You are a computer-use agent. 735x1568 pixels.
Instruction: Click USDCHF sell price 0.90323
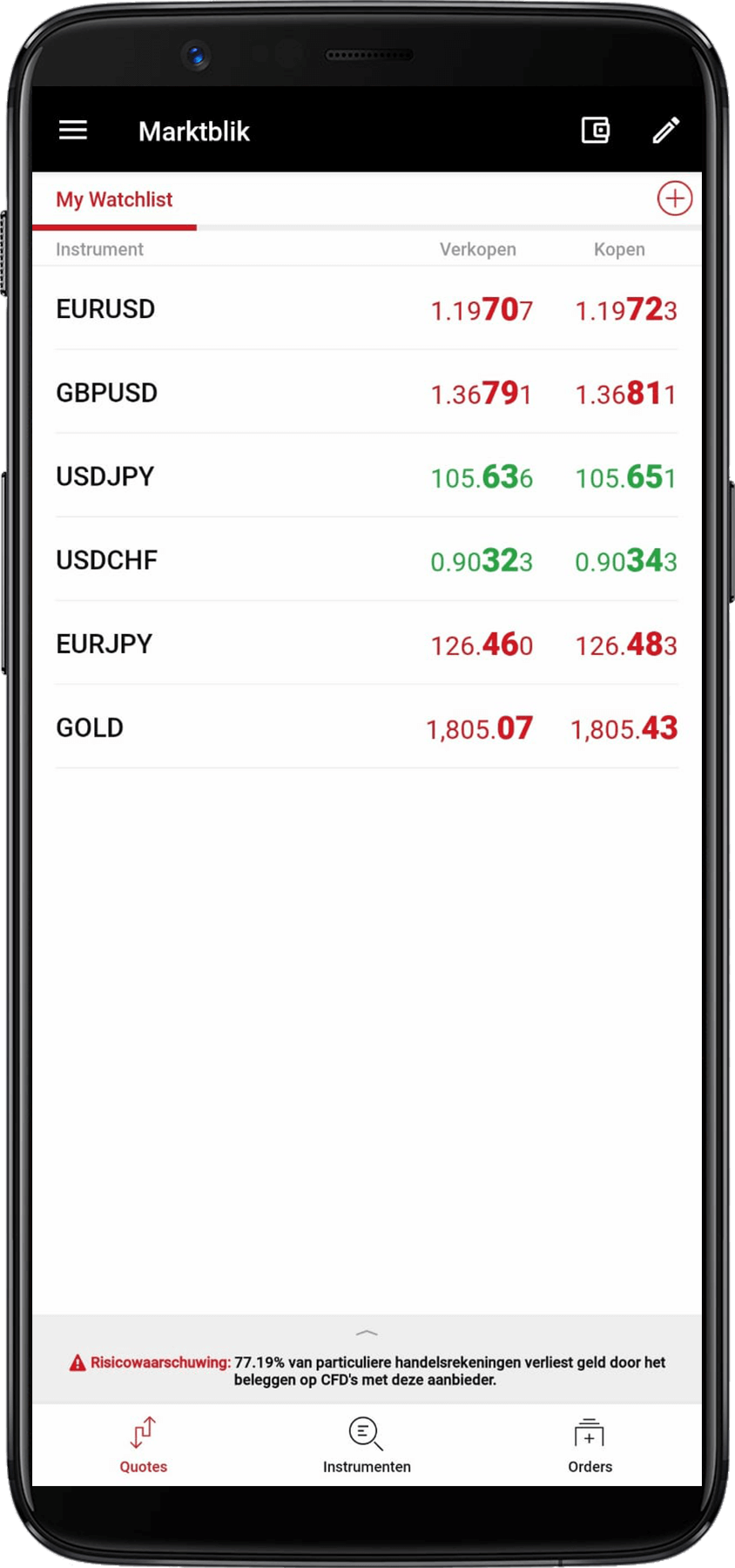[x=481, y=561]
